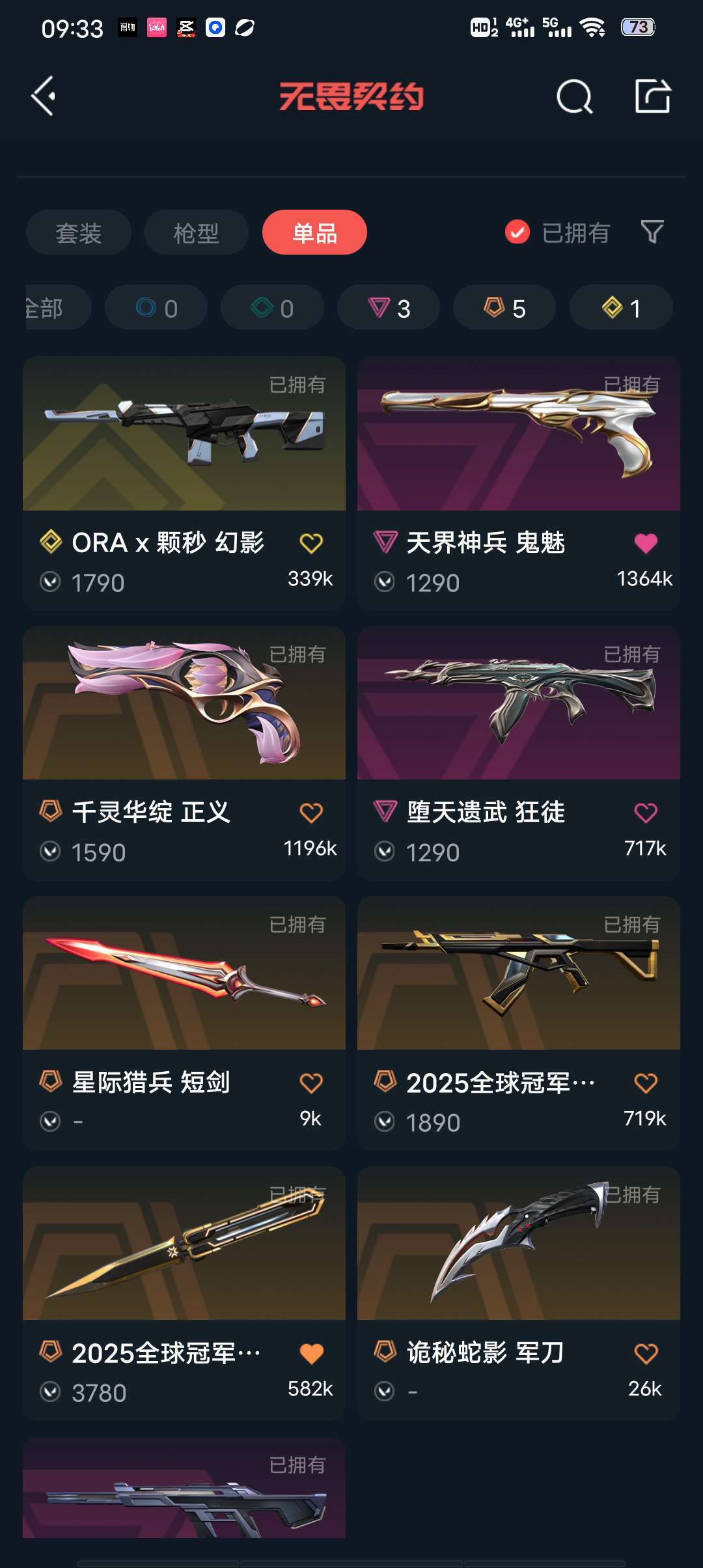Switch to the 套装 tab
Screen dimensions: 703x1568
click(78, 232)
